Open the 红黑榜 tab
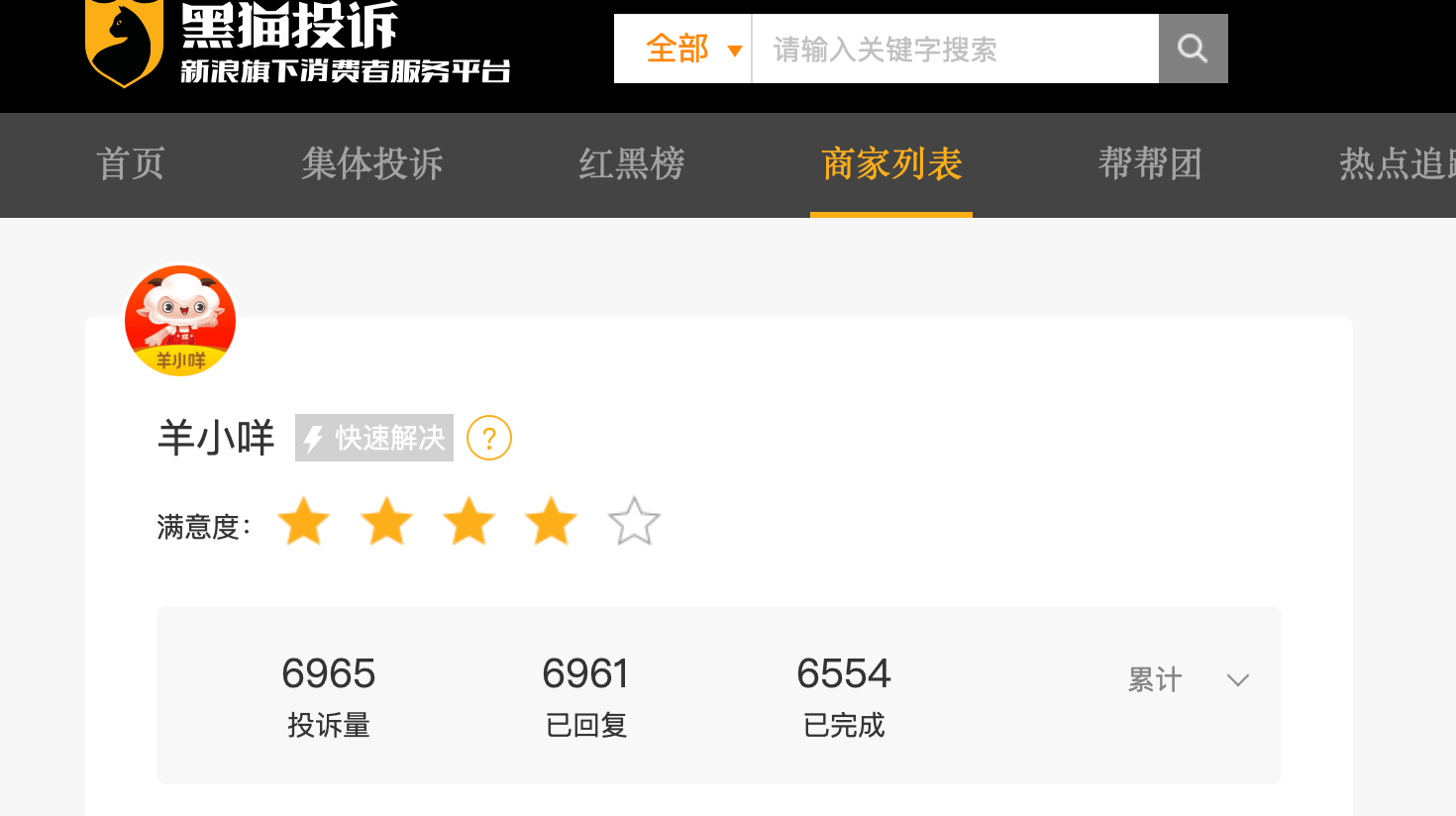1456x816 pixels. pos(632,164)
